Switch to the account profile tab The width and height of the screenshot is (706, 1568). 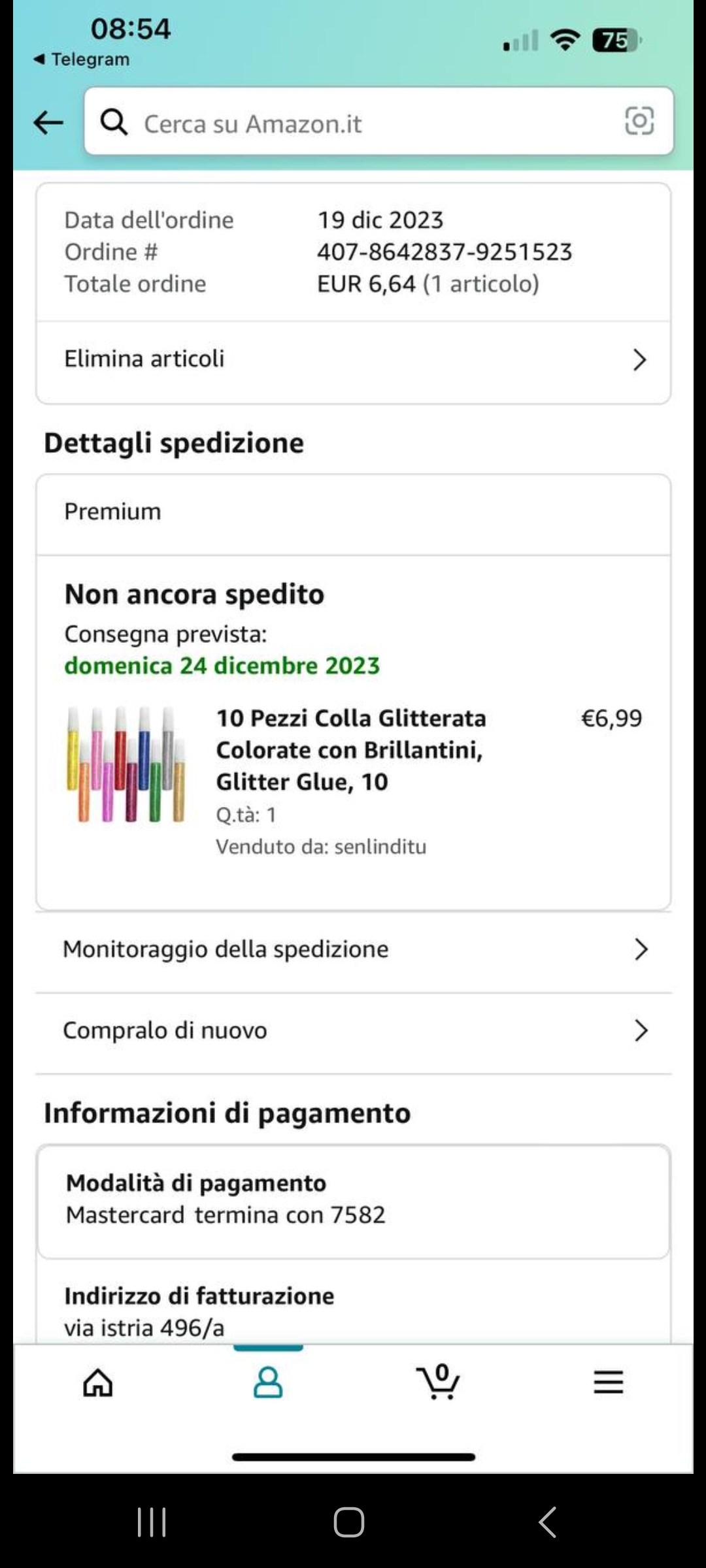click(x=268, y=1382)
